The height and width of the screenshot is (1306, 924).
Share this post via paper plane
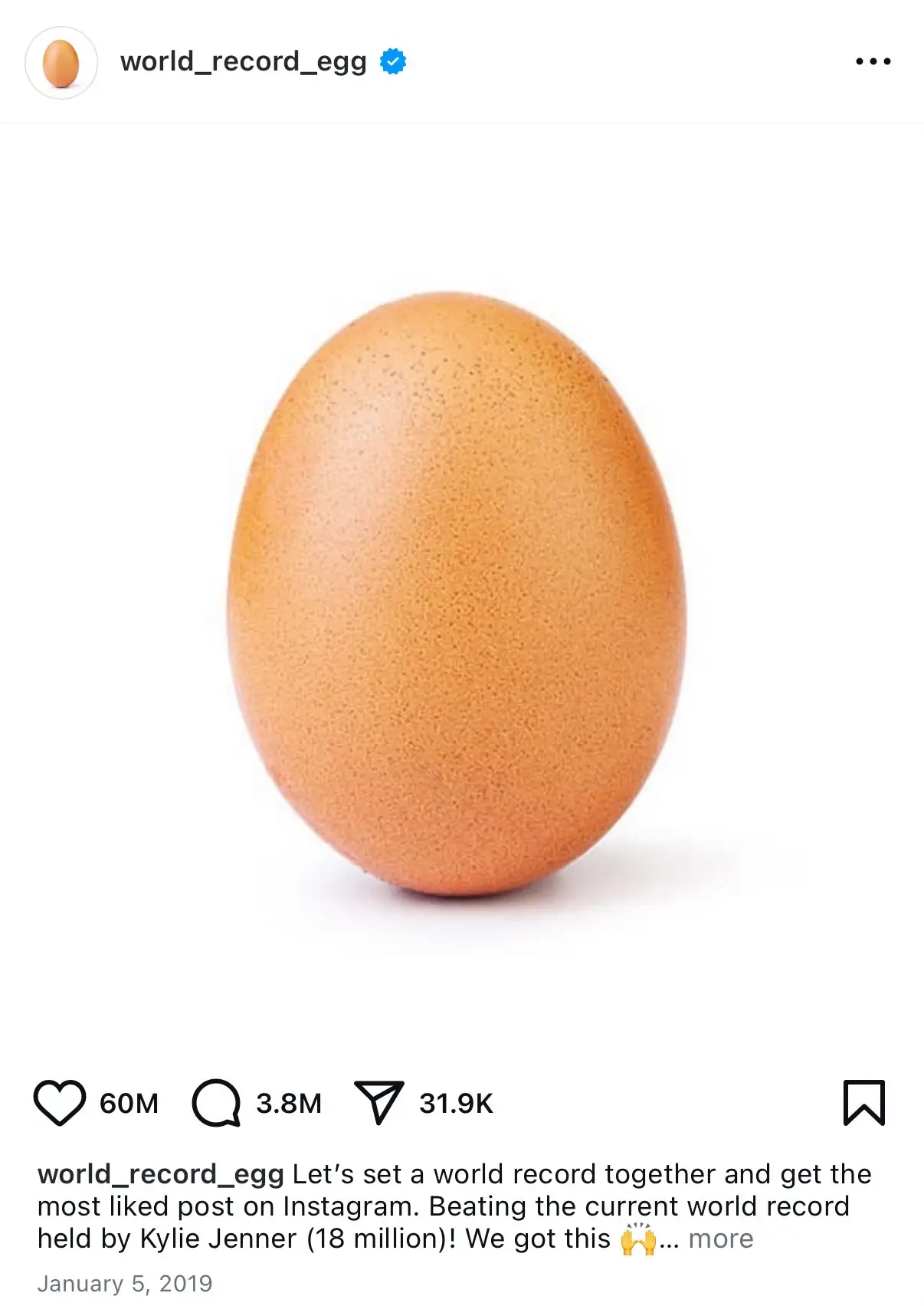pos(378,1103)
